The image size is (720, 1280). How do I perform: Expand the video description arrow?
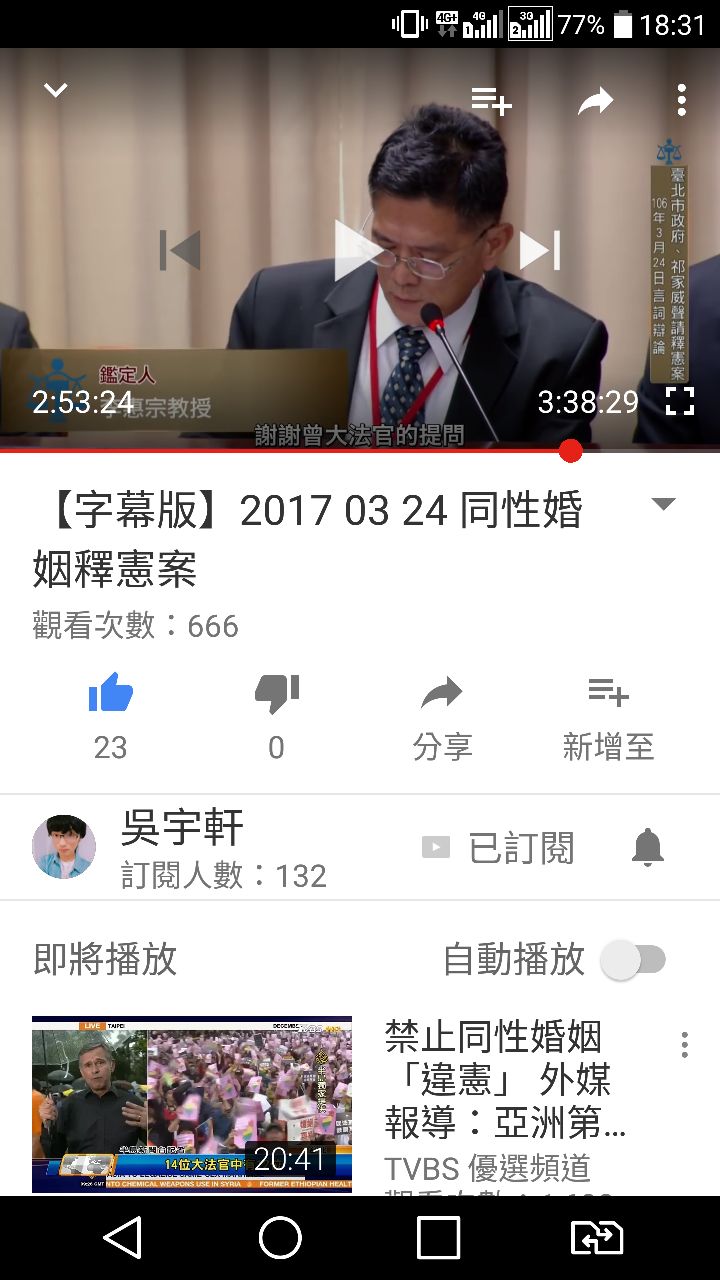(x=663, y=505)
